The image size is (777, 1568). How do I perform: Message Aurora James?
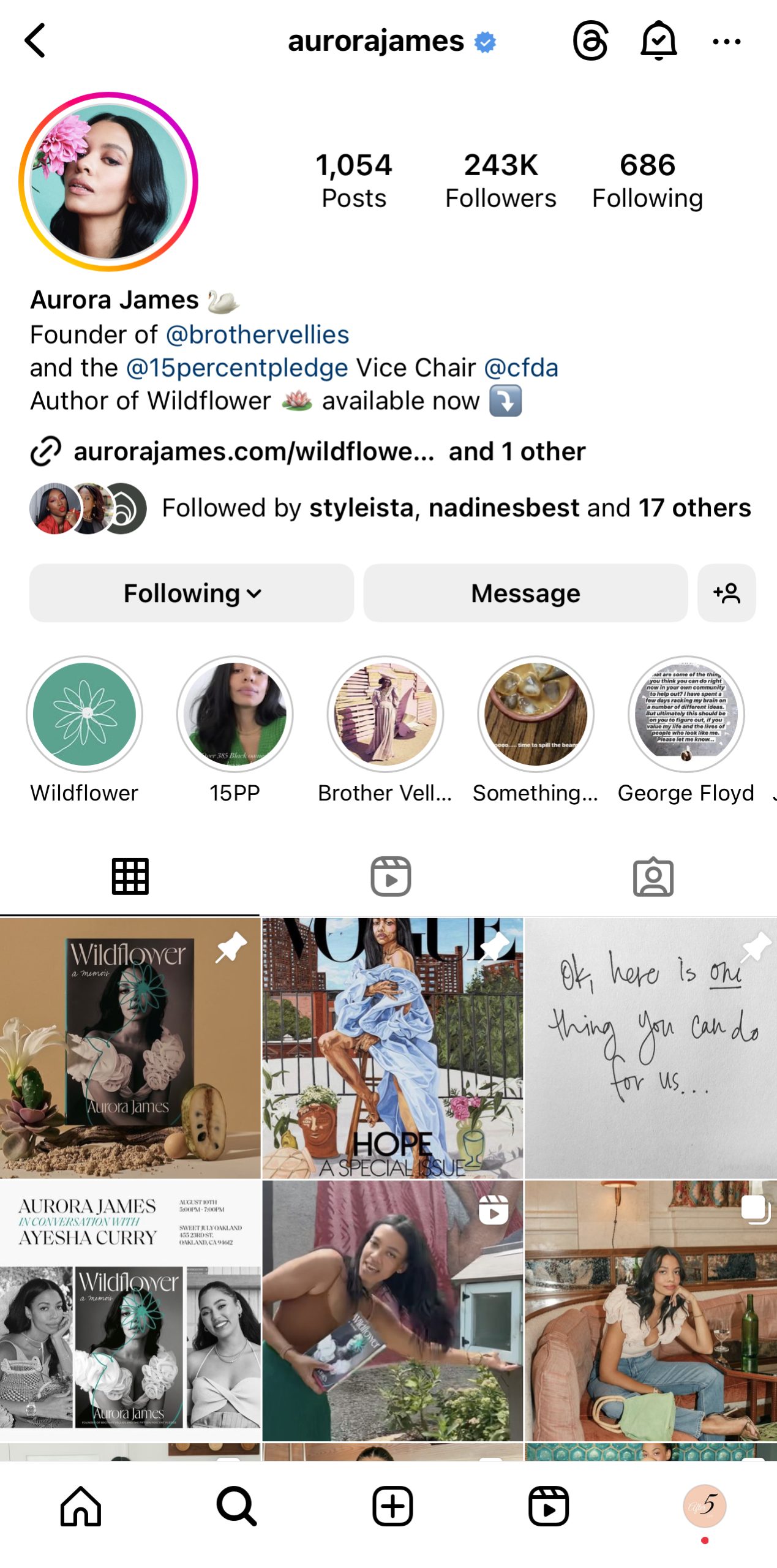pyautogui.click(x=525, y=593)
